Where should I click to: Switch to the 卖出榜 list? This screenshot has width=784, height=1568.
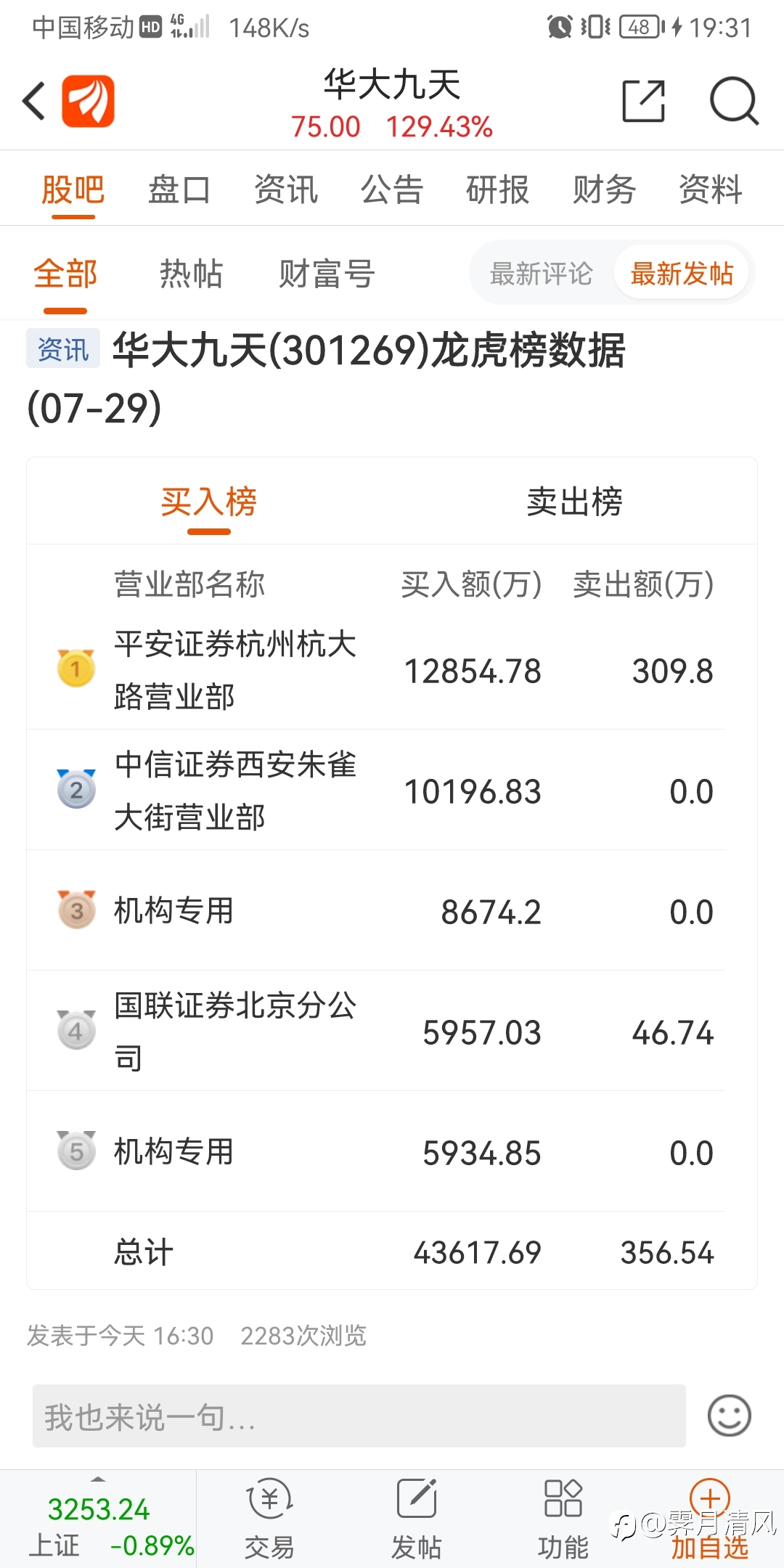point(574,502)
